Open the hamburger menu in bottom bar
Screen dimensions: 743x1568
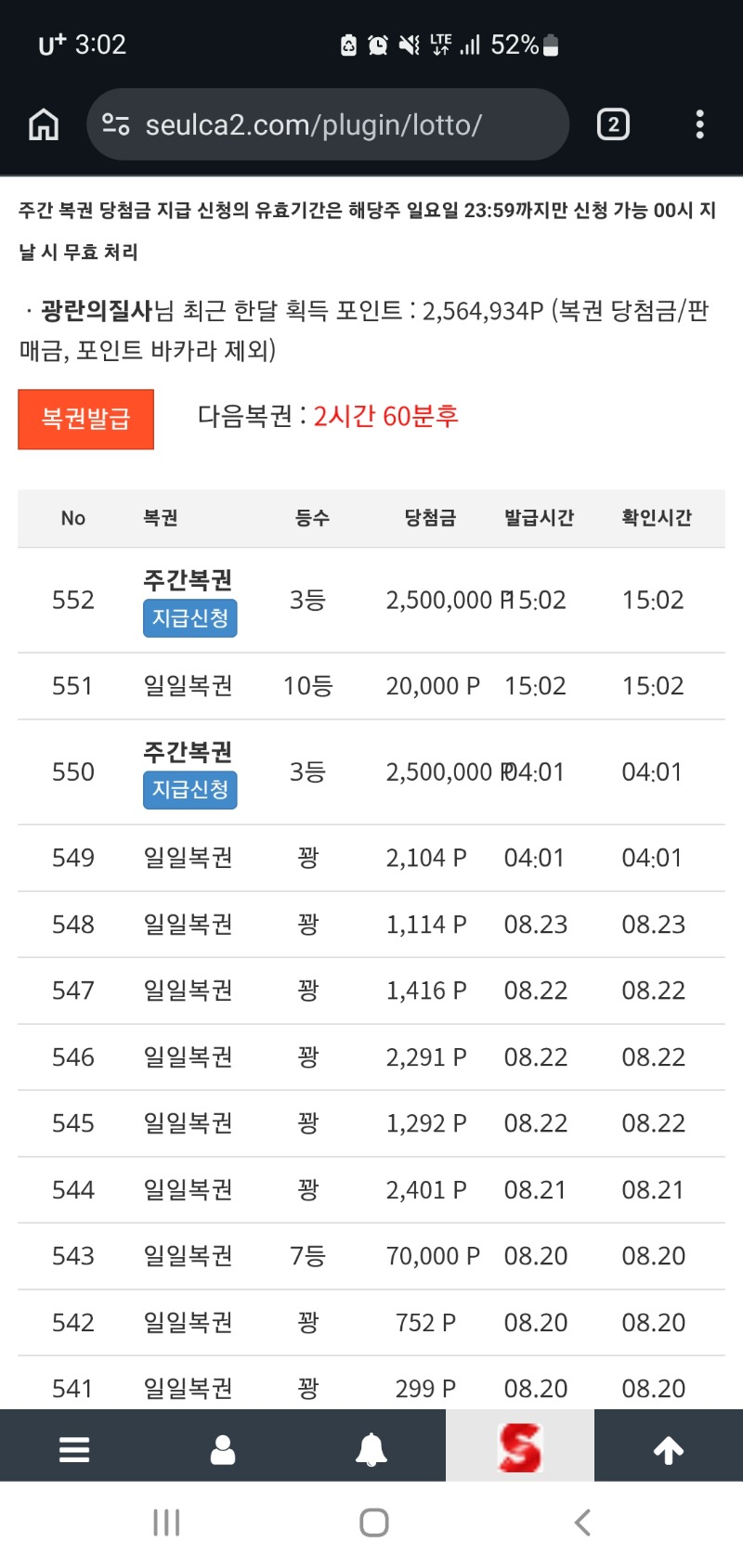pos(74,1448)
